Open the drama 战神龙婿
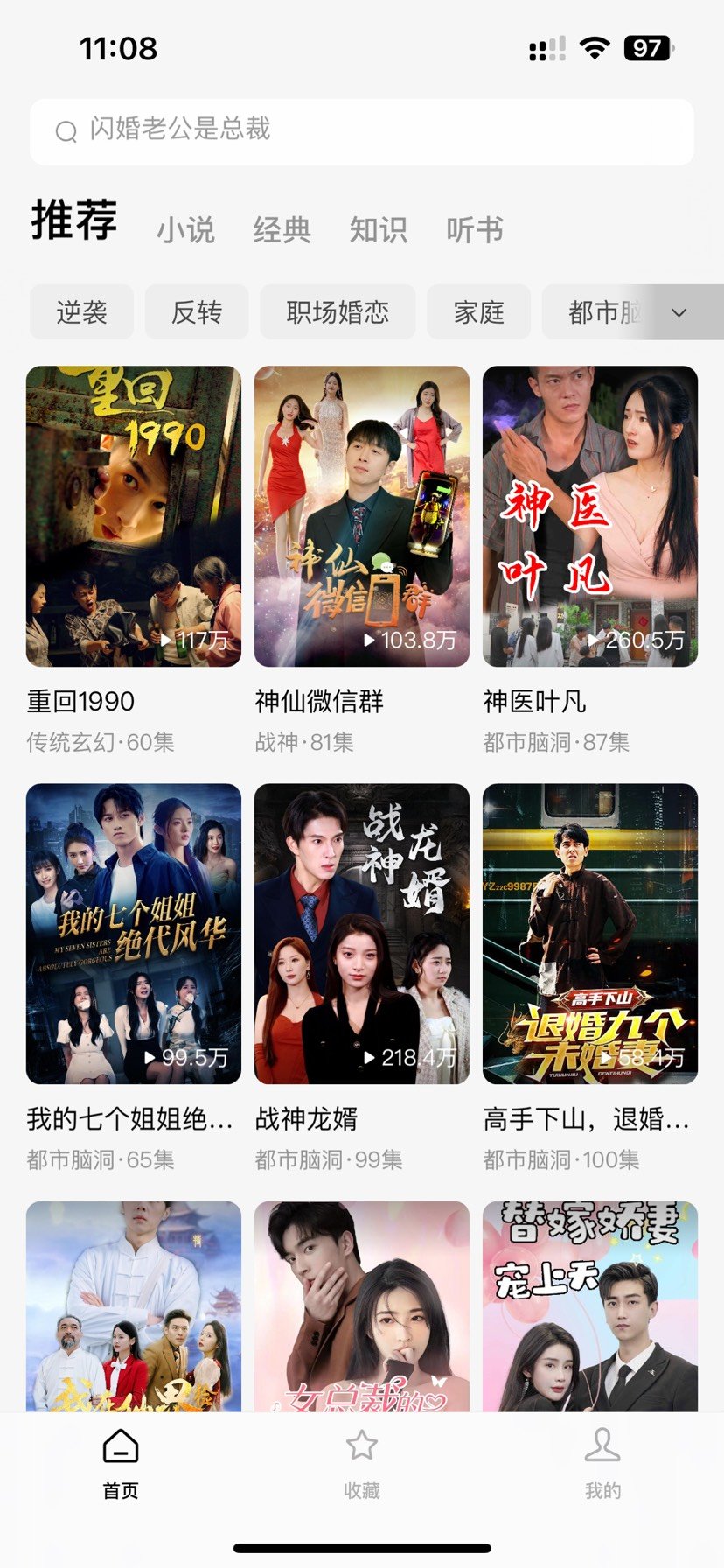The image size is (724, 1568). (362, 934)
